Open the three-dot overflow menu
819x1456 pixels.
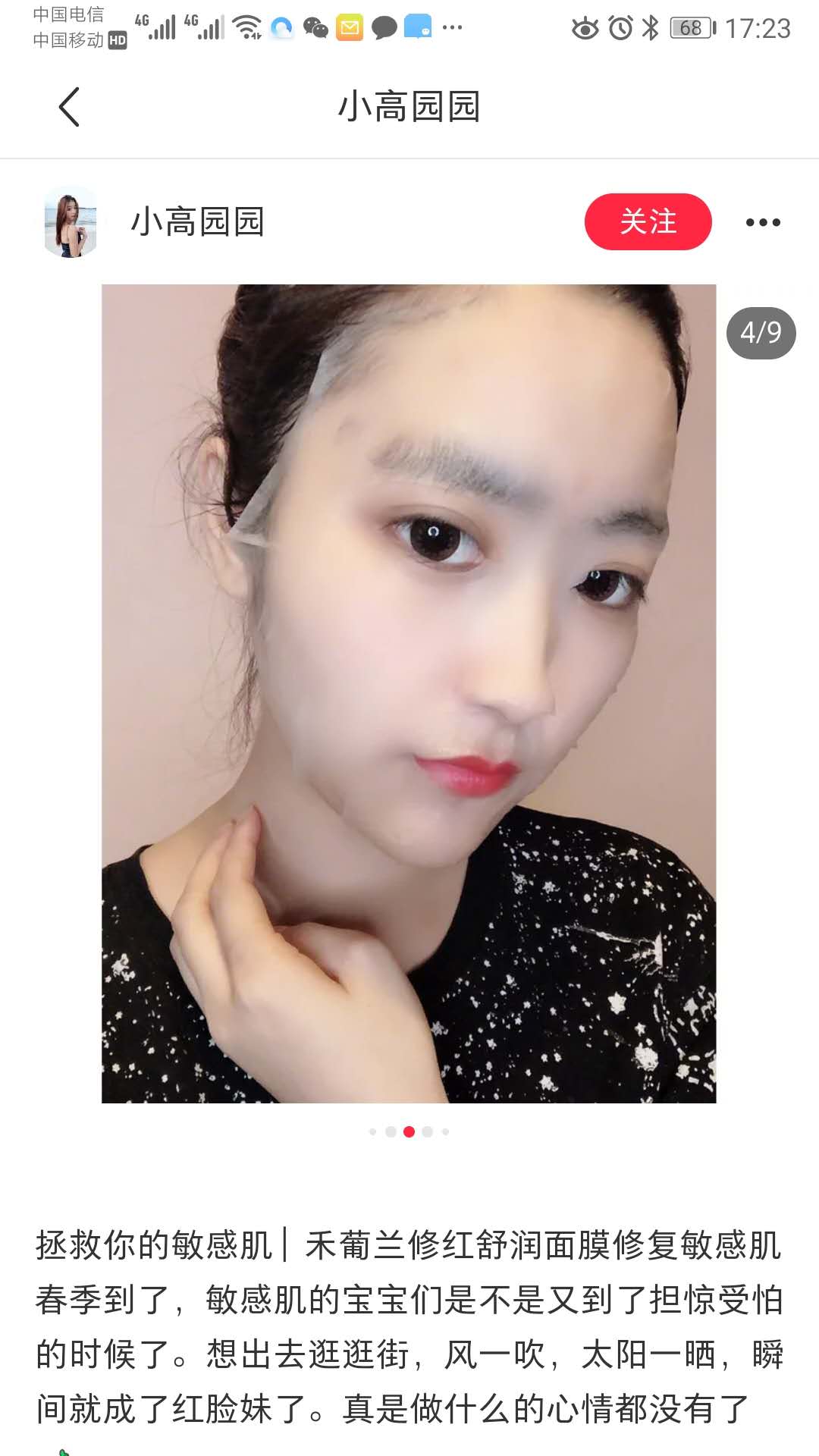click(763, 222)
